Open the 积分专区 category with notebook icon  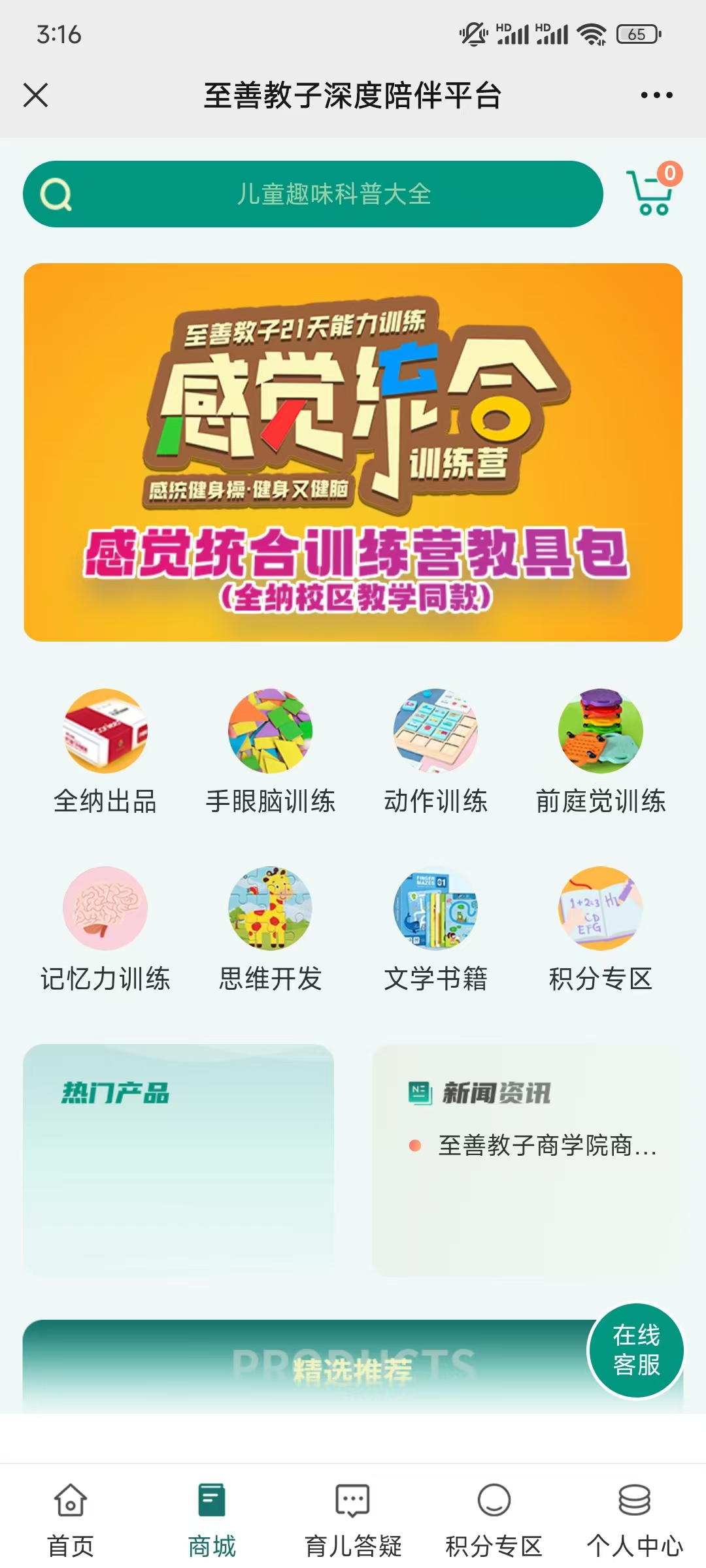[601, 929]
